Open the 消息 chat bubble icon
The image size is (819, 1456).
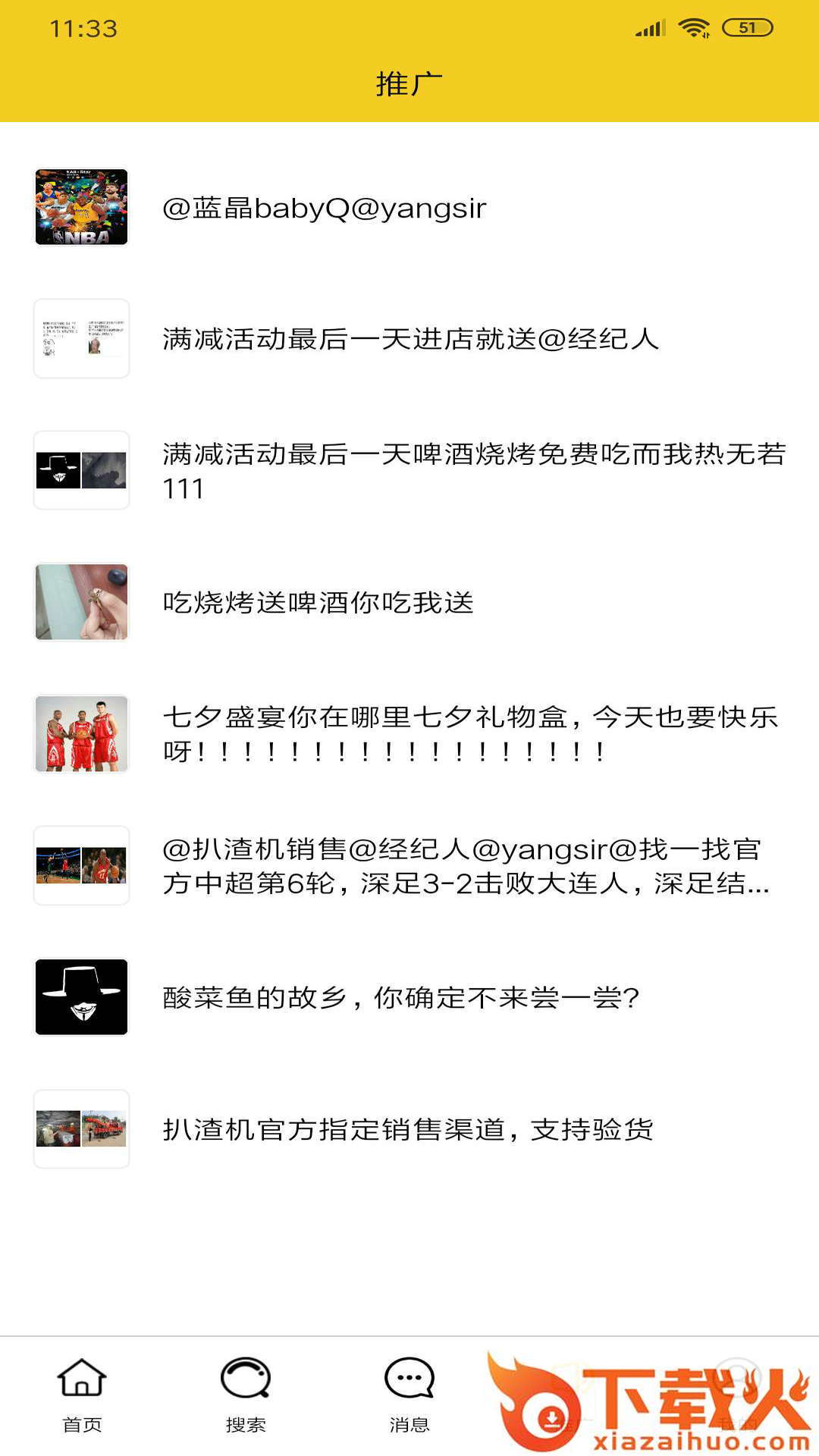coord(408,1380)
